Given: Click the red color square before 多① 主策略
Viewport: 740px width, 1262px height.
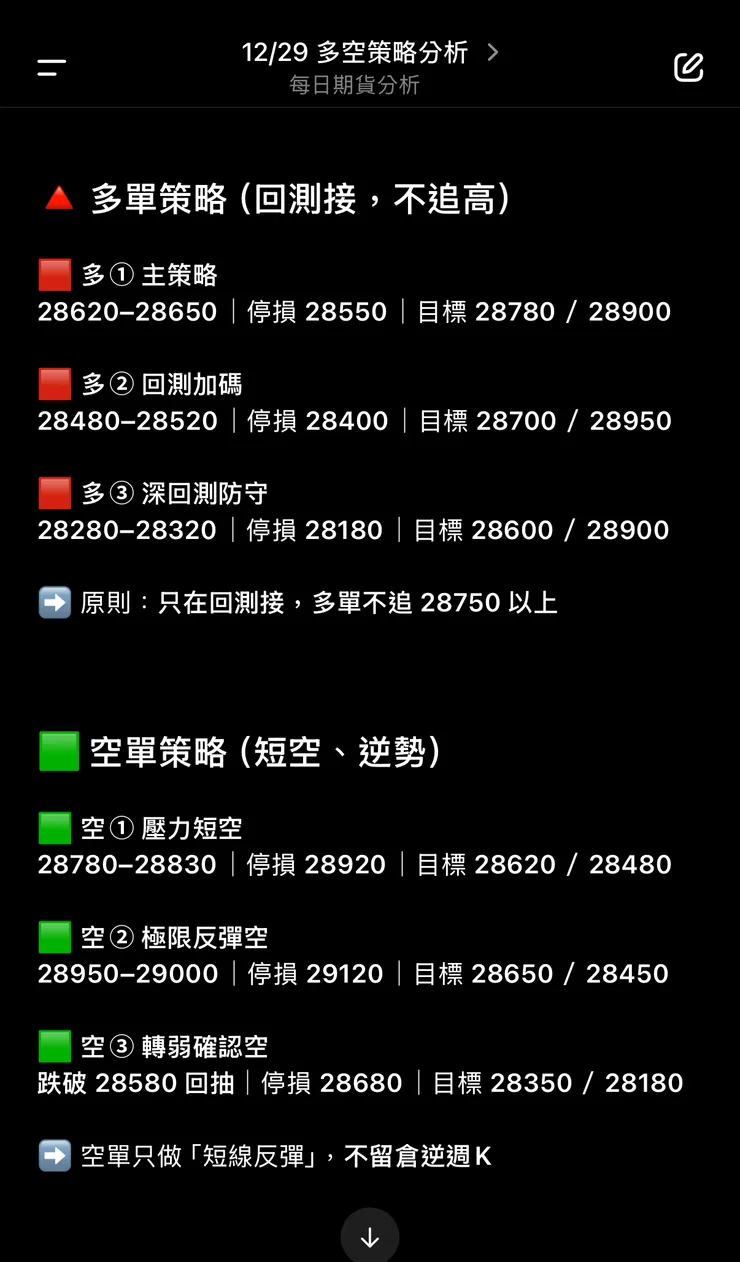Looking at the screenshot, I should tap(55, 274).
